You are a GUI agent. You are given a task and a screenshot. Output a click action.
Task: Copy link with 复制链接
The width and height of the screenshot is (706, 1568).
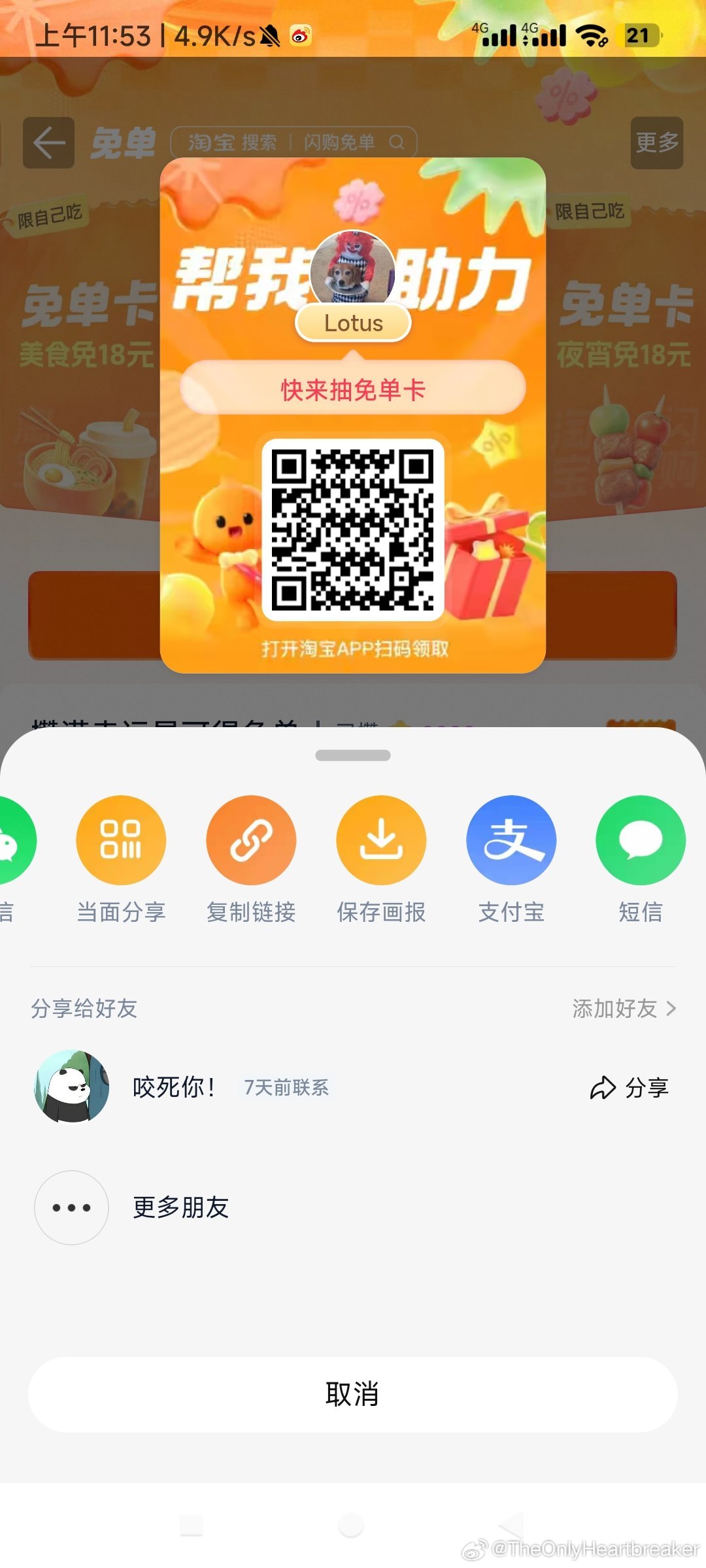coord(251,840)
